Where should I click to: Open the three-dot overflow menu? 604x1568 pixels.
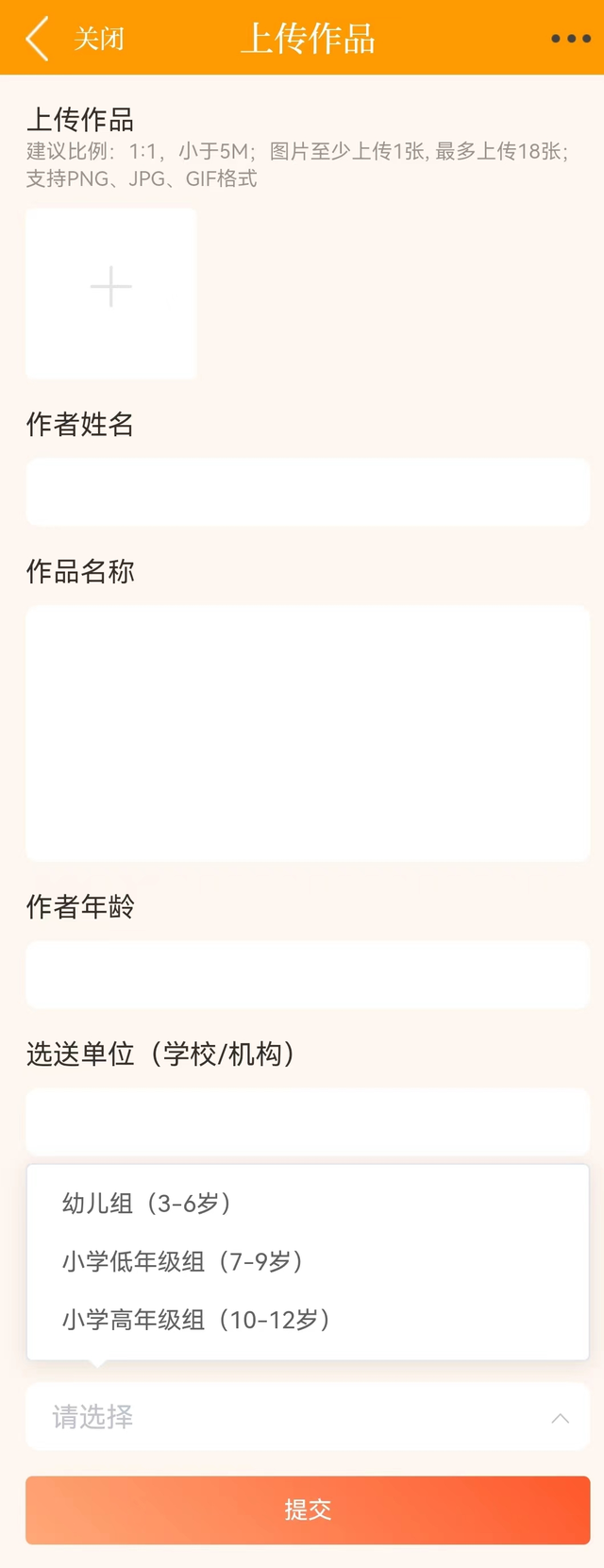click(x=570, y=39)
